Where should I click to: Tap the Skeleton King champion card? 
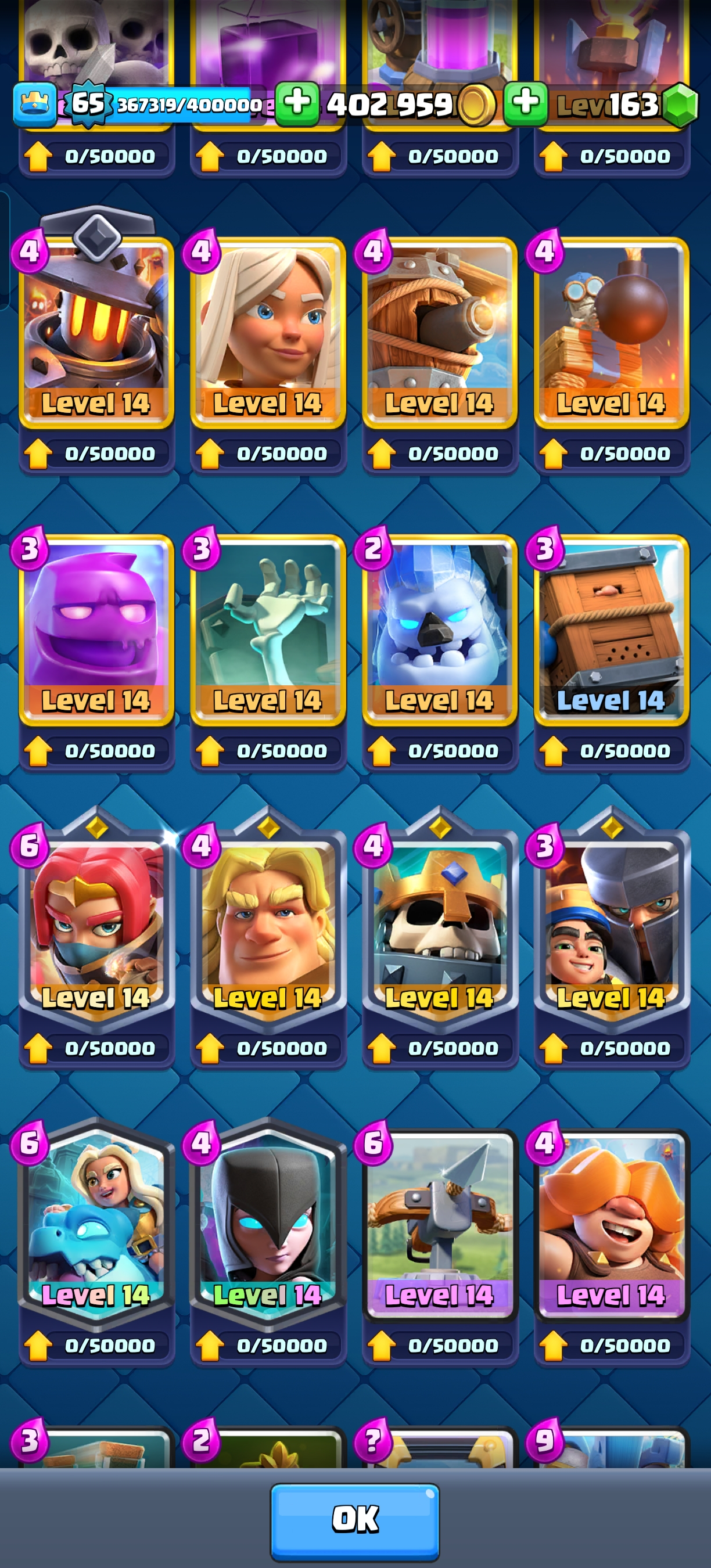click(x=440, y=926)
